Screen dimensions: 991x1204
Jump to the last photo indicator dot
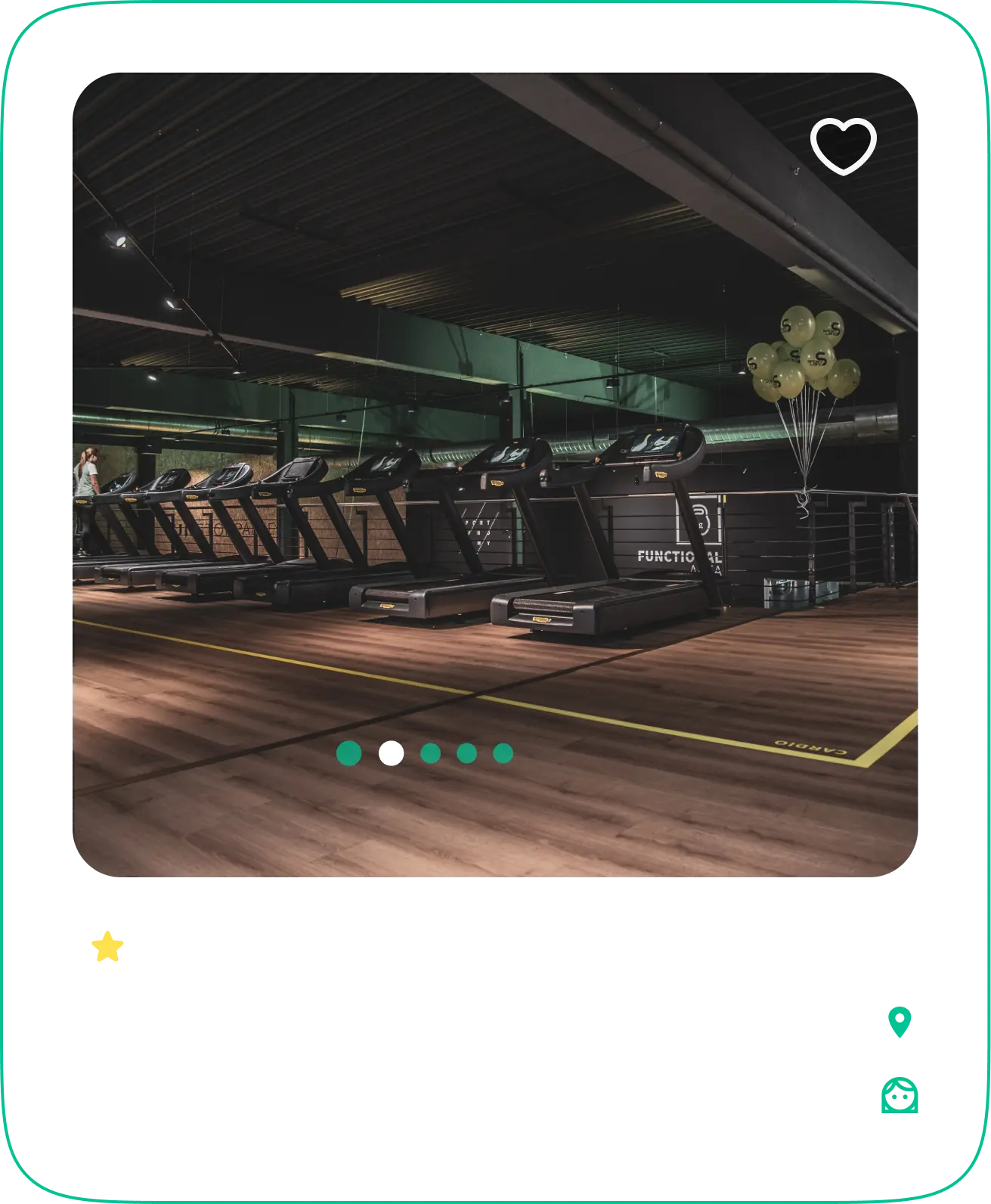pos(503,753)
